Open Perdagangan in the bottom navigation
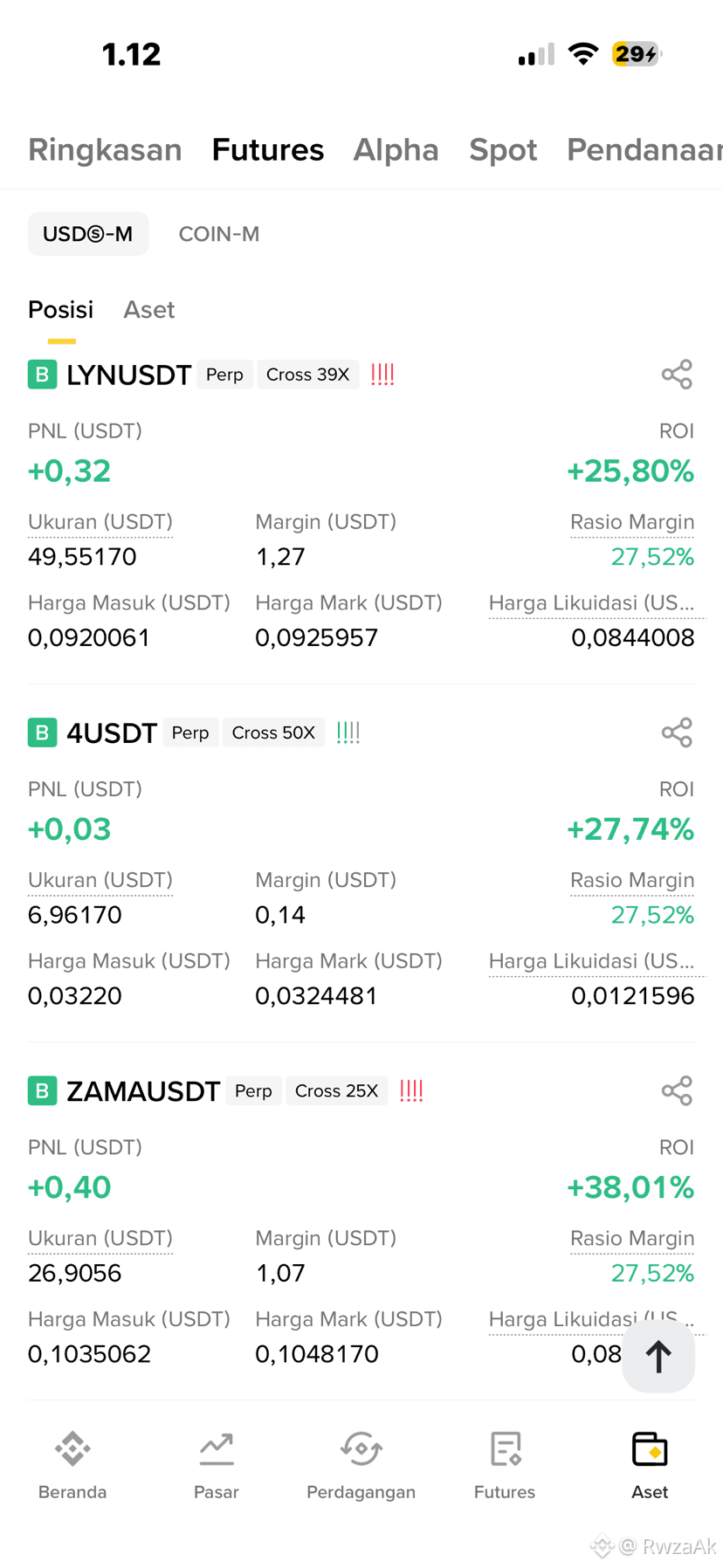This screenshot has height=1568, width=723. (361, 1466)
